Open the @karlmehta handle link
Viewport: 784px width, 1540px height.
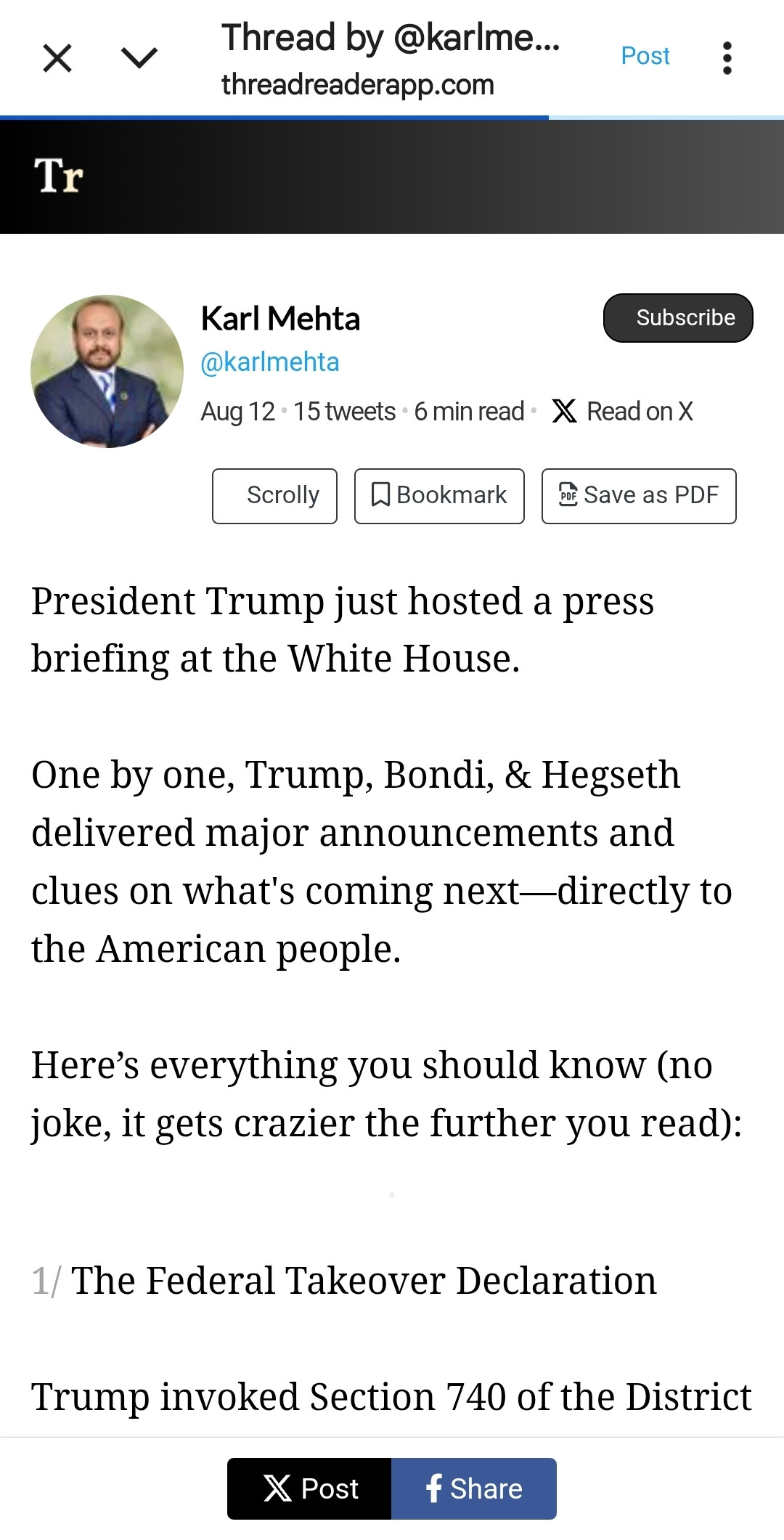tap(270, 362)
